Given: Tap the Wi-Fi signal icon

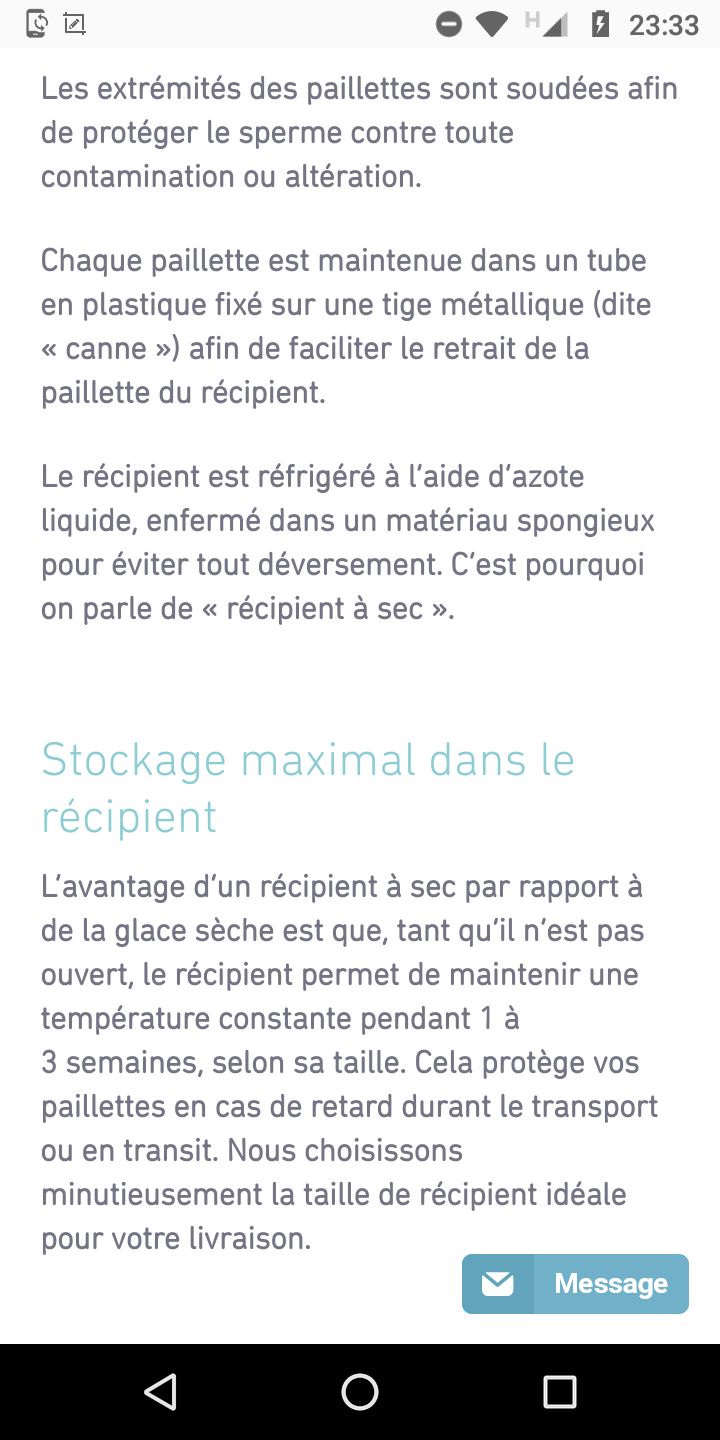Looking at the screenshot, I should click(491, 24).
